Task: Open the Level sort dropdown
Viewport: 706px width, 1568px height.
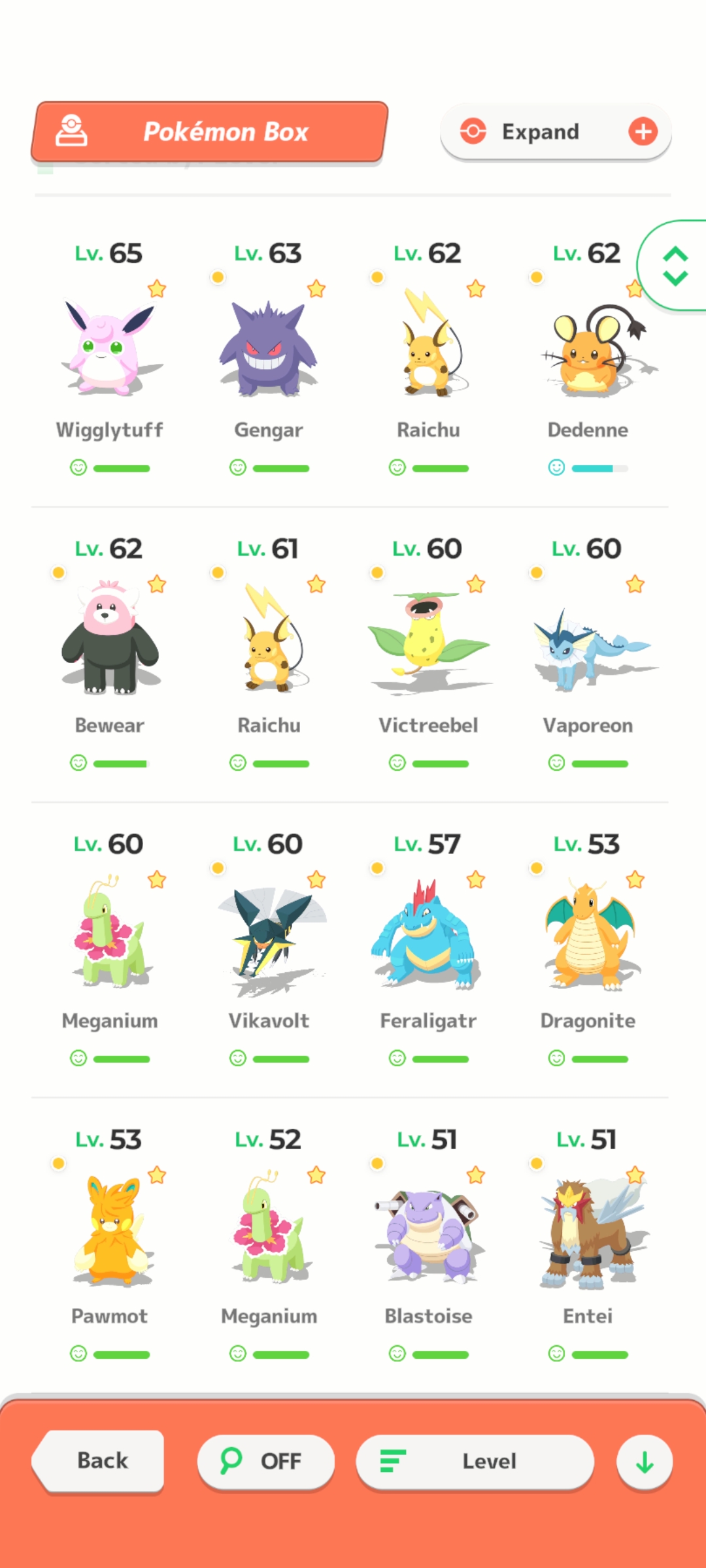Action: (x=475, y=1461)
